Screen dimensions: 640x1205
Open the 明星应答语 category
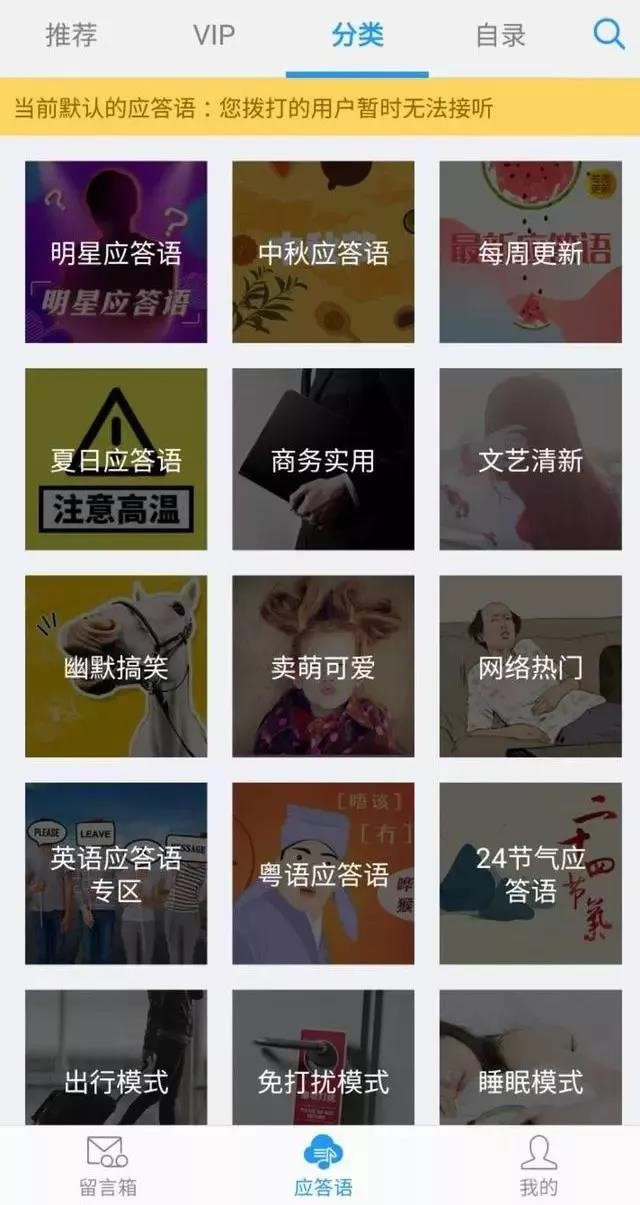[116, 252]
